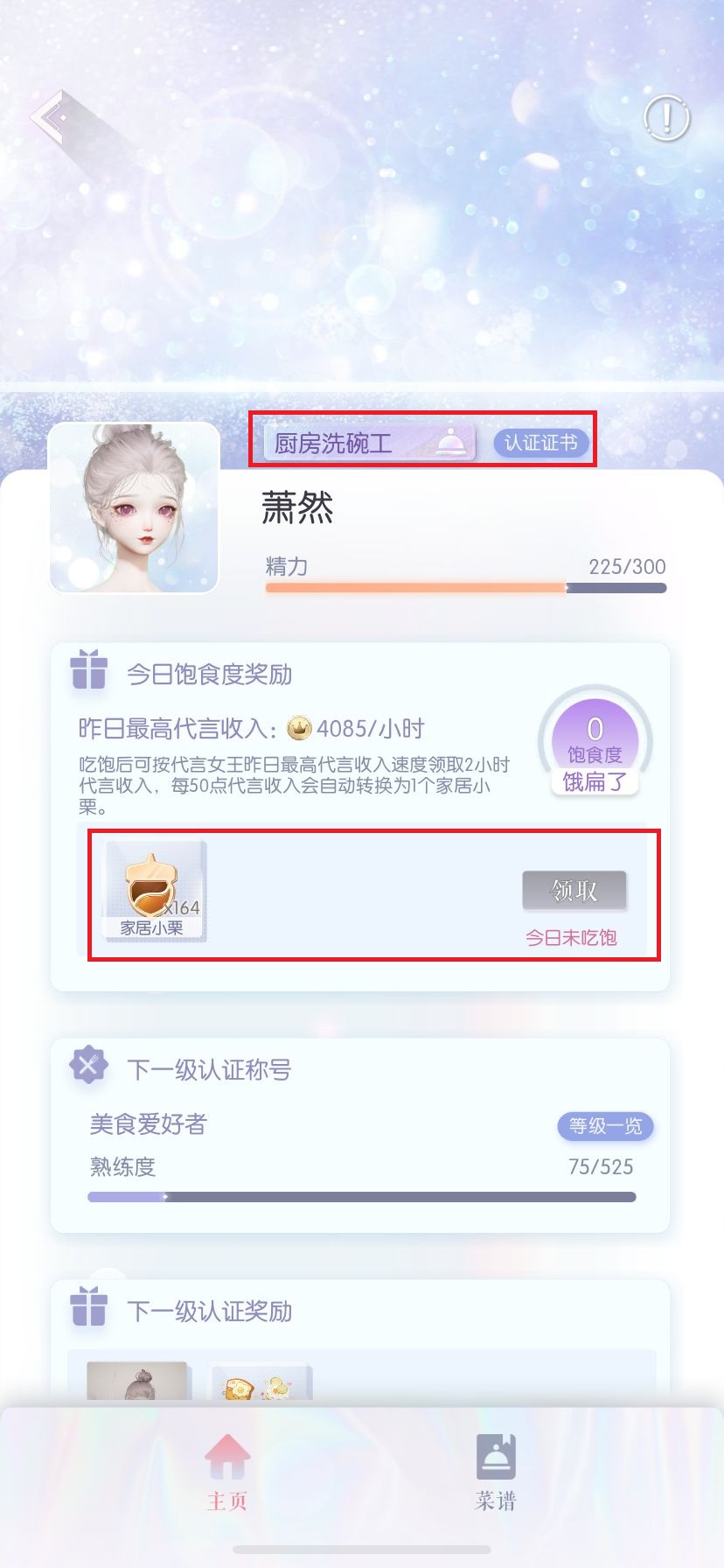Open the info exclamation icon
Screen dimensions: 724x1568
pyautogui.click(x=666, y=117)
